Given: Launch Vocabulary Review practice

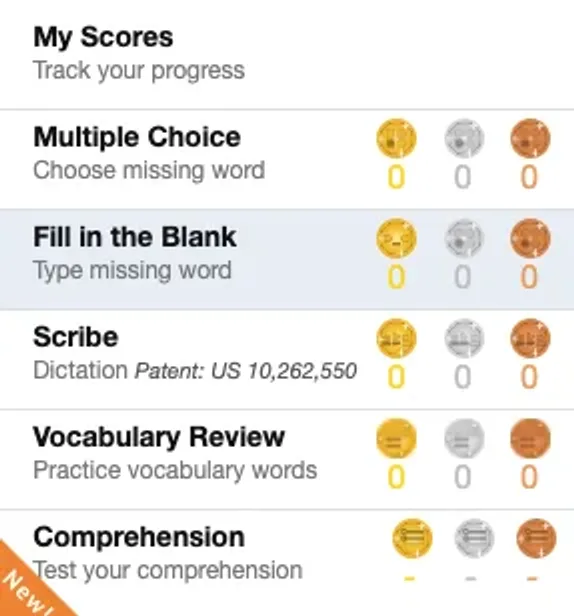Looking at the screenshot, I should coord(287,459).
